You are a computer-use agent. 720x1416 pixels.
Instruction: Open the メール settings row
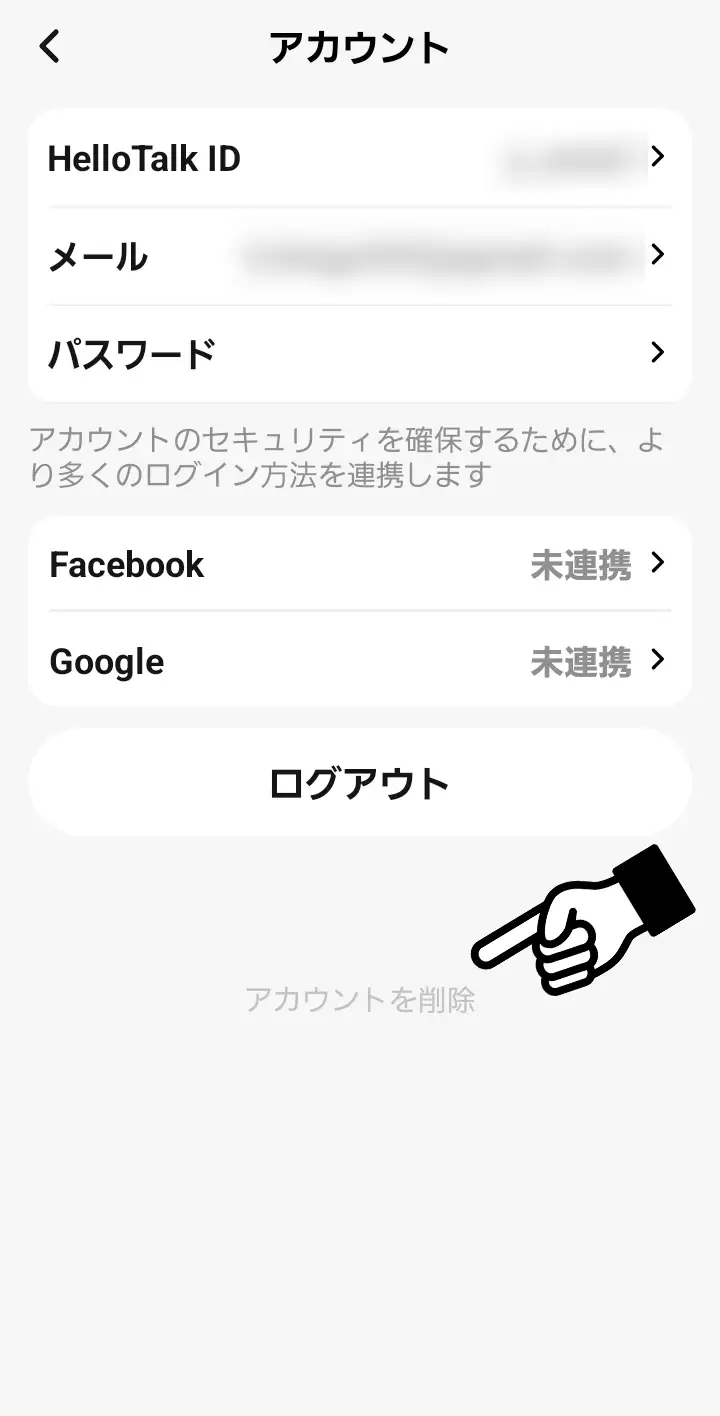pos(359,256)
